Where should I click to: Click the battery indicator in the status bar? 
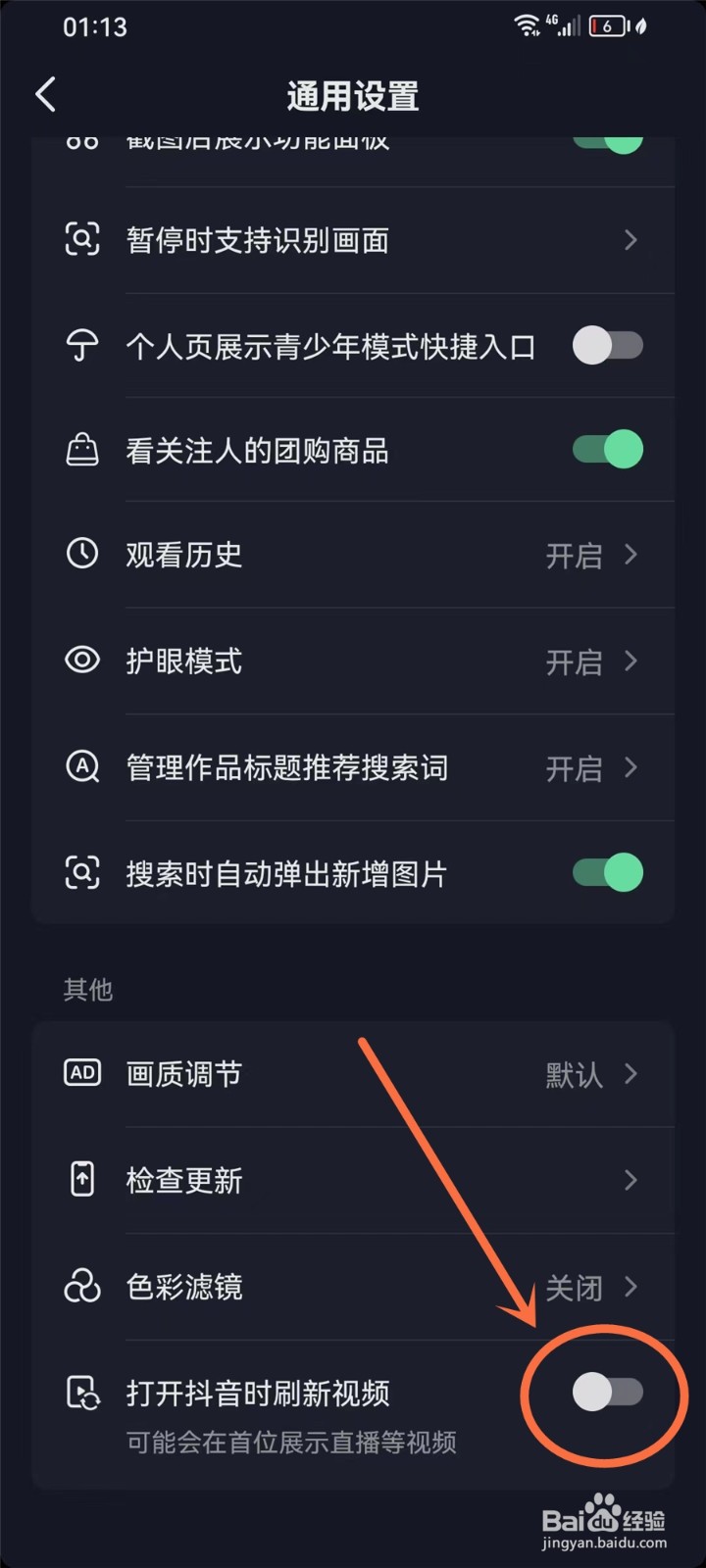(609, 26)
